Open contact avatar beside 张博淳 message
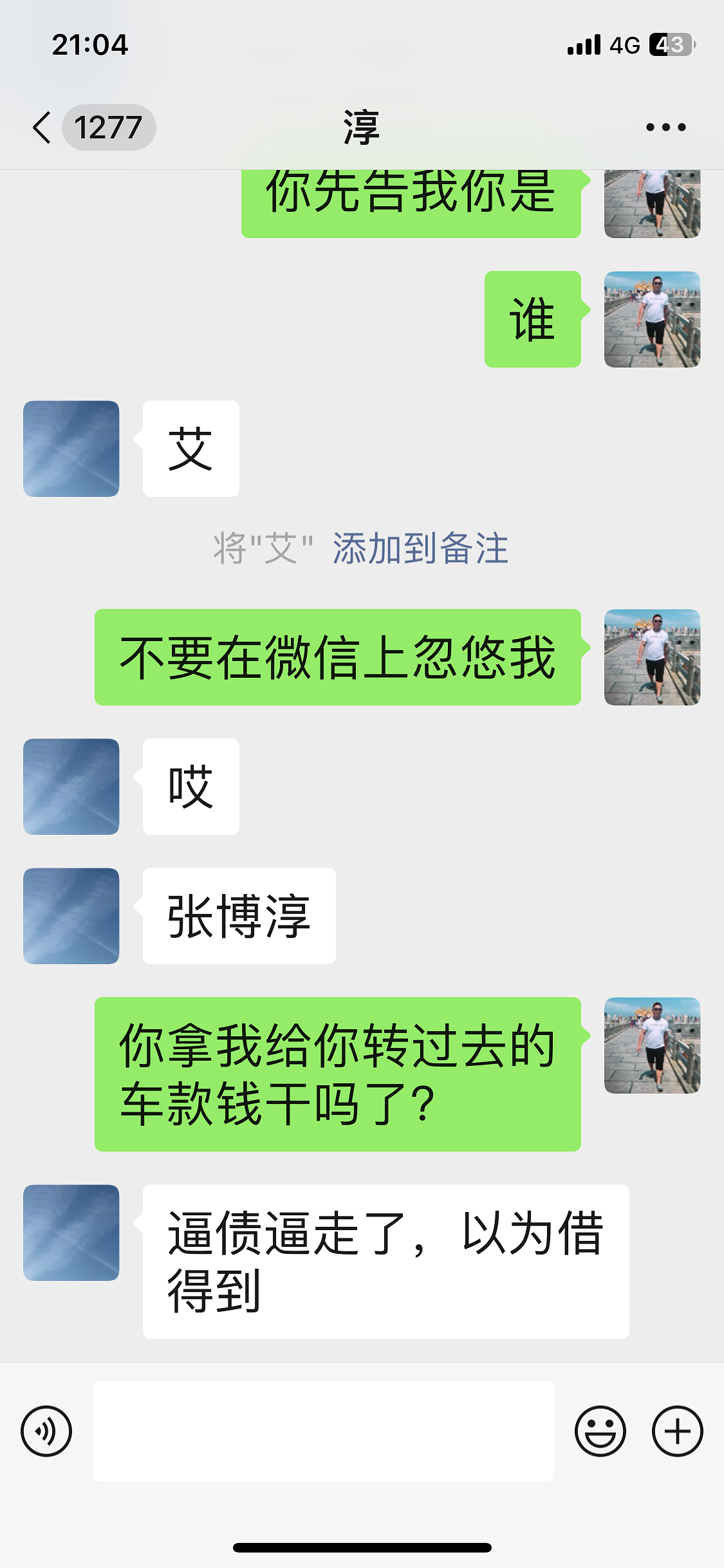The width and height of the screenshot is (724, 1568). (71, 916)
